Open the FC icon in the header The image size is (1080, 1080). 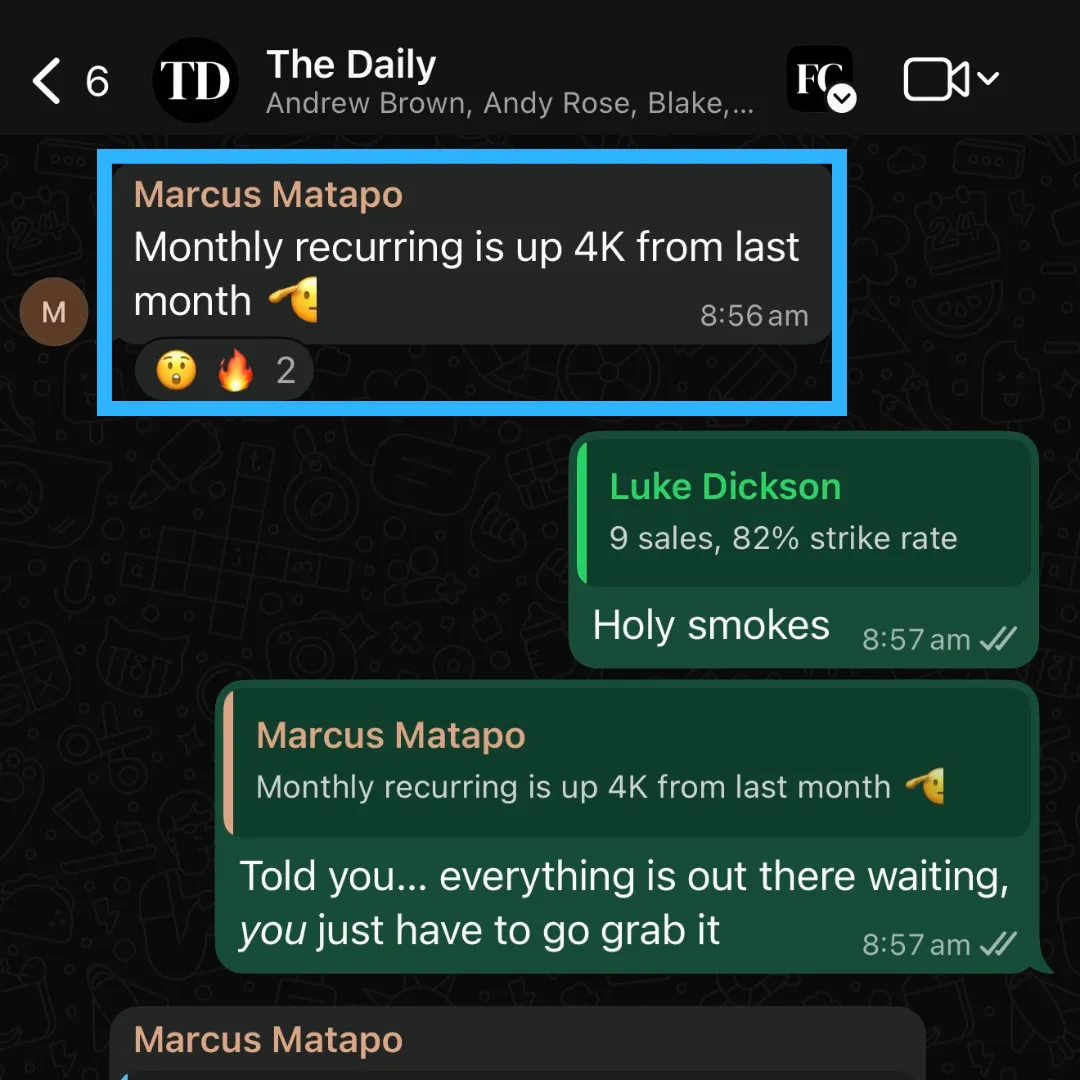click(820, 80)
